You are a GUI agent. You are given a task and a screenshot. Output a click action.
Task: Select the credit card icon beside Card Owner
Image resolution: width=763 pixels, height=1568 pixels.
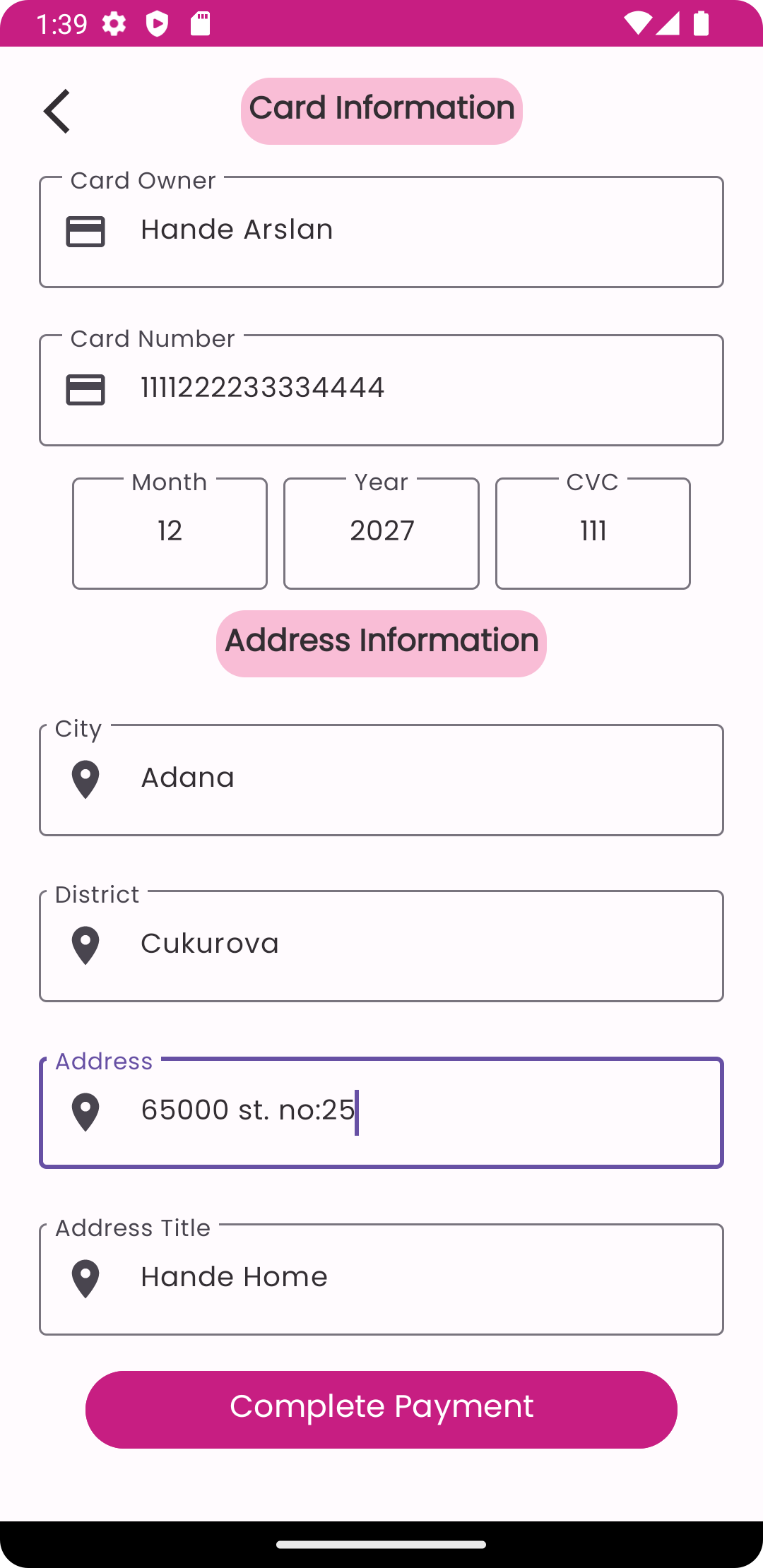point(84,230)
